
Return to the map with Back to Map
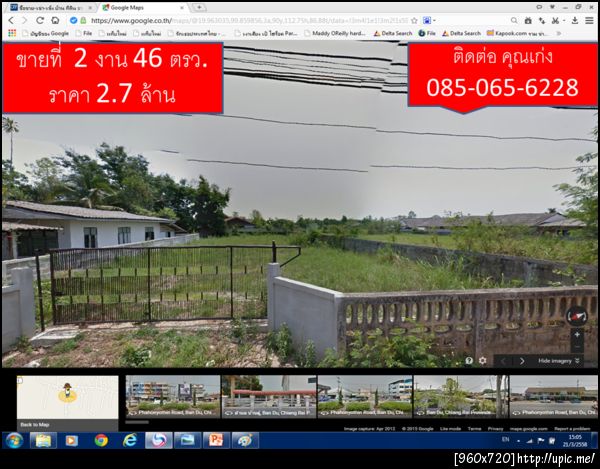pos(34,424)
